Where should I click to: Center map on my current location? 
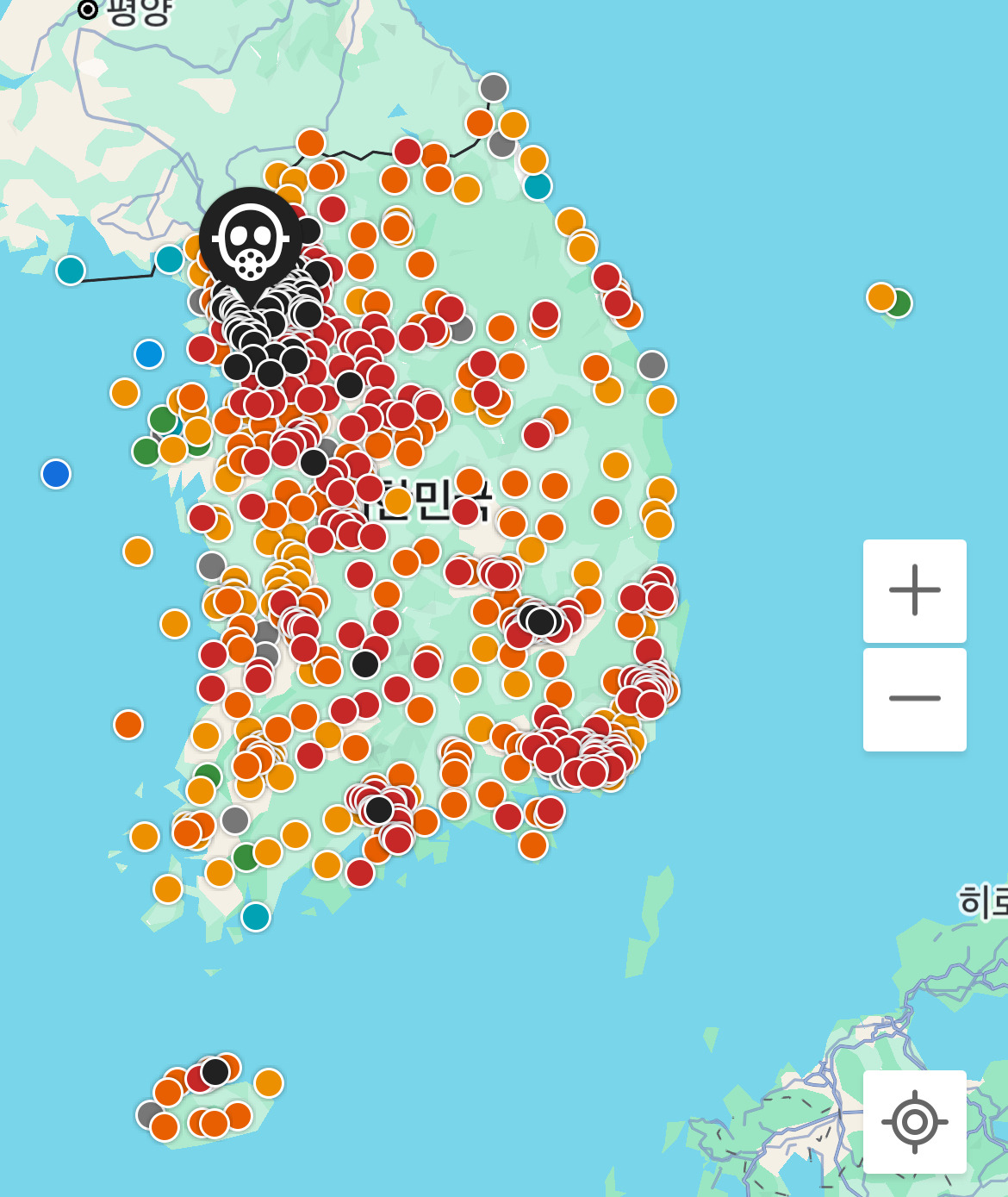pyautogui.click(x=914, y=1121)
